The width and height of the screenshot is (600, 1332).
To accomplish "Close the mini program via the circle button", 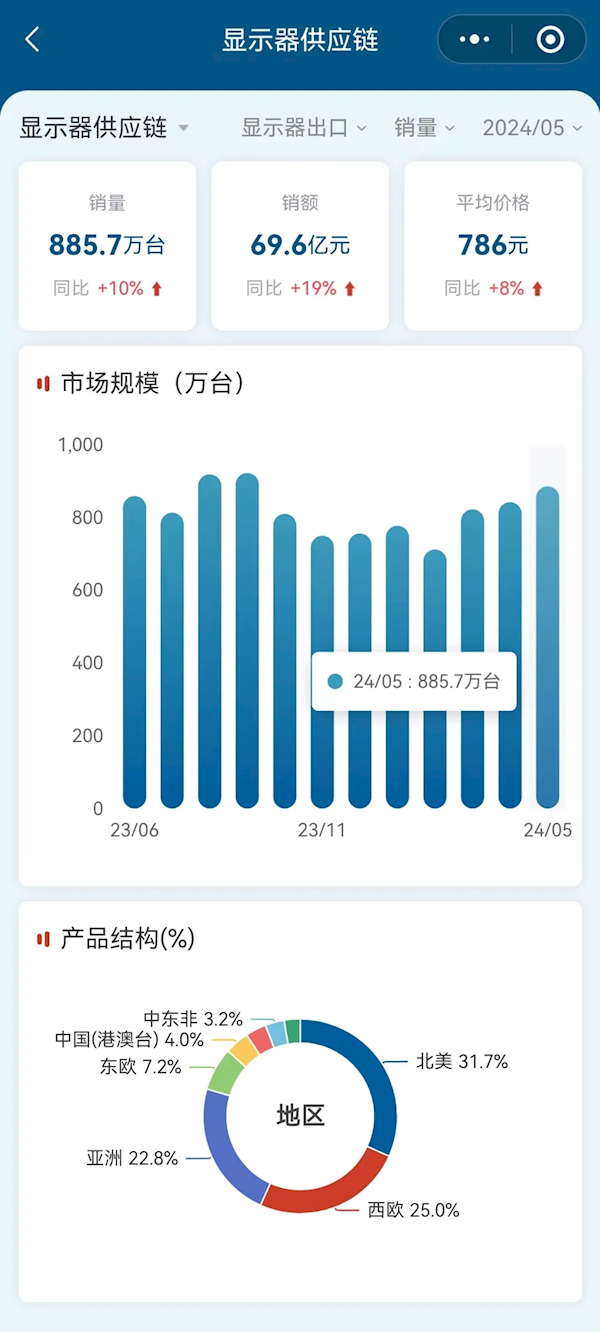I will (x=550, y=40).
